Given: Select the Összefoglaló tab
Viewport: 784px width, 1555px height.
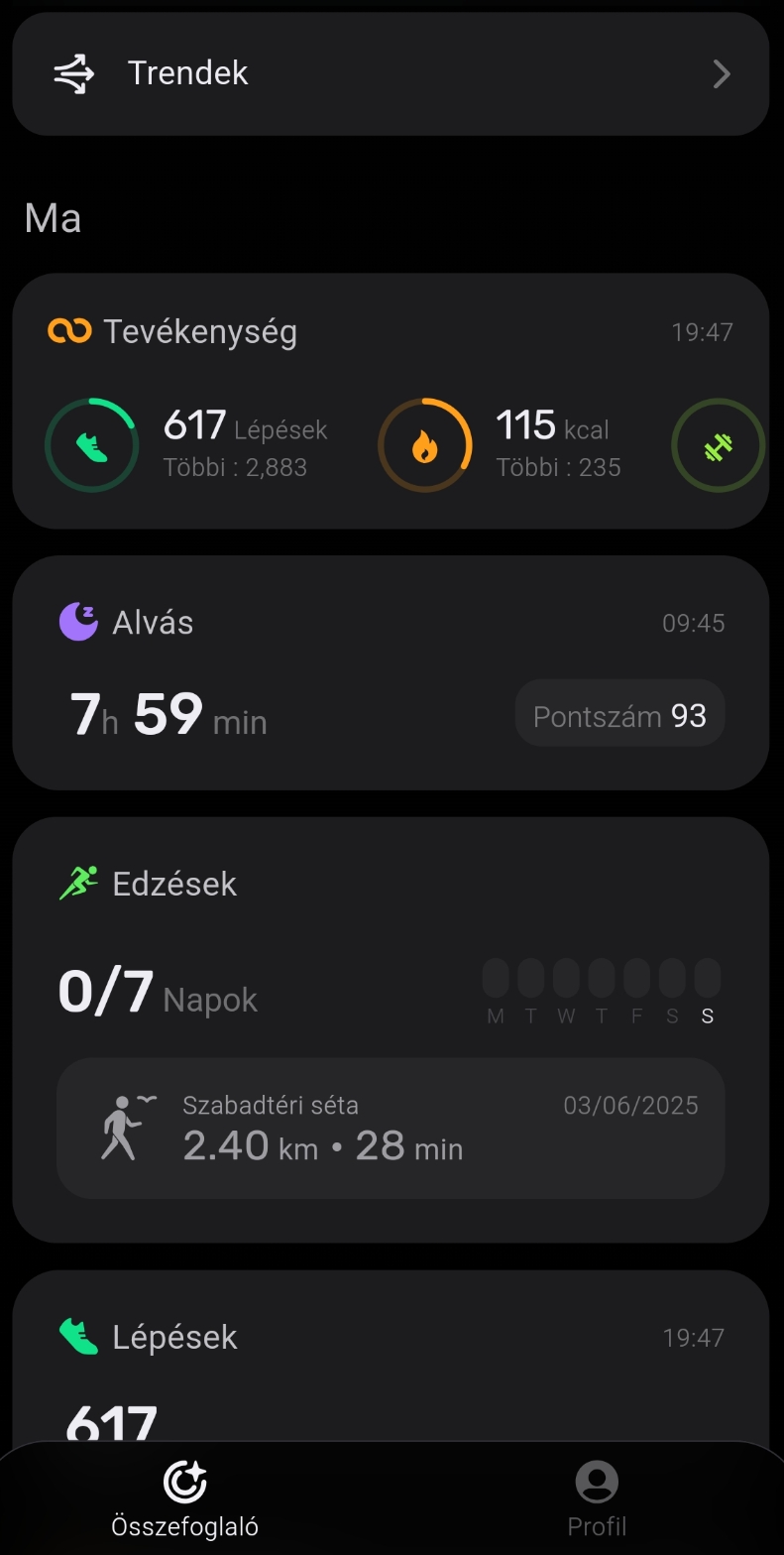Looking at the screenshot, I should 184,1497.
